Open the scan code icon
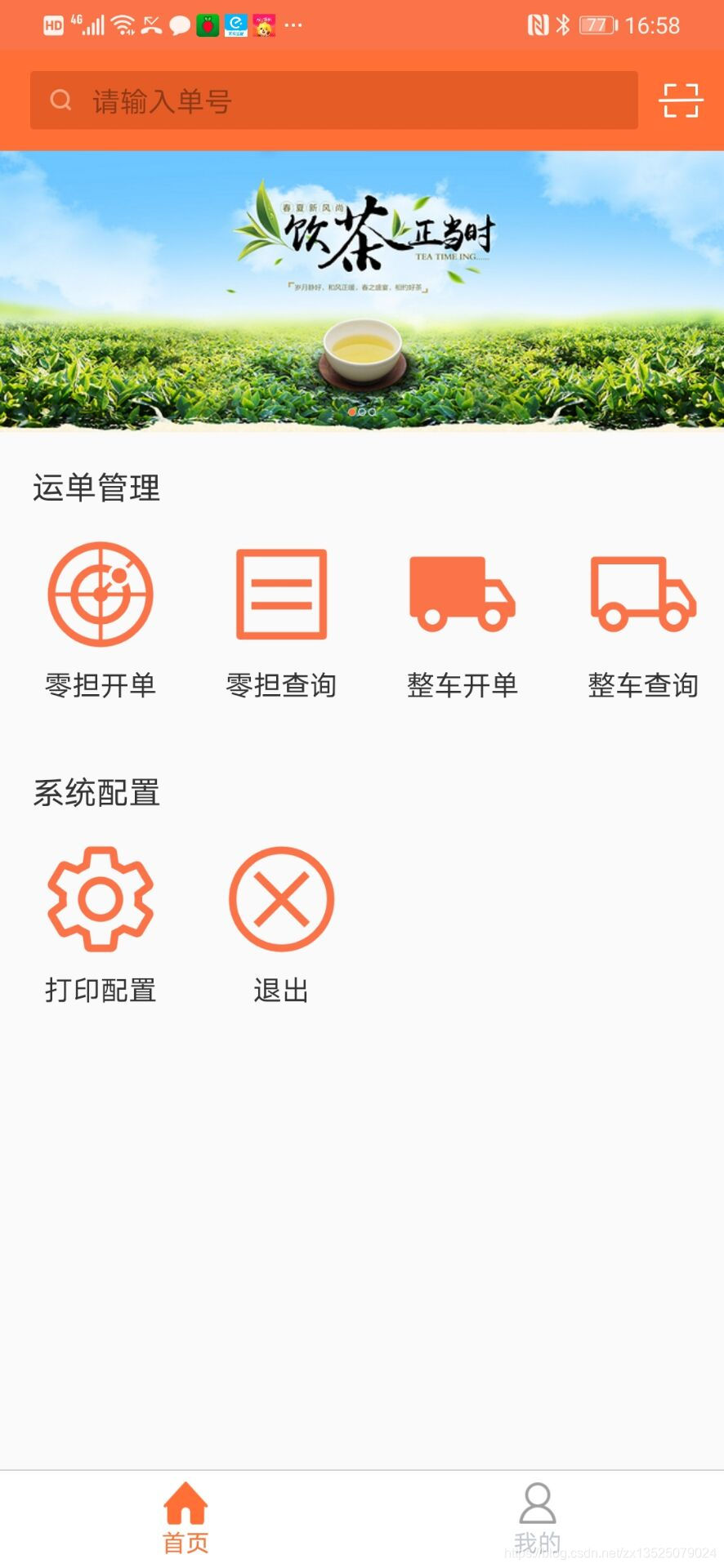724x1568 pixels. (x=680, y=100)
